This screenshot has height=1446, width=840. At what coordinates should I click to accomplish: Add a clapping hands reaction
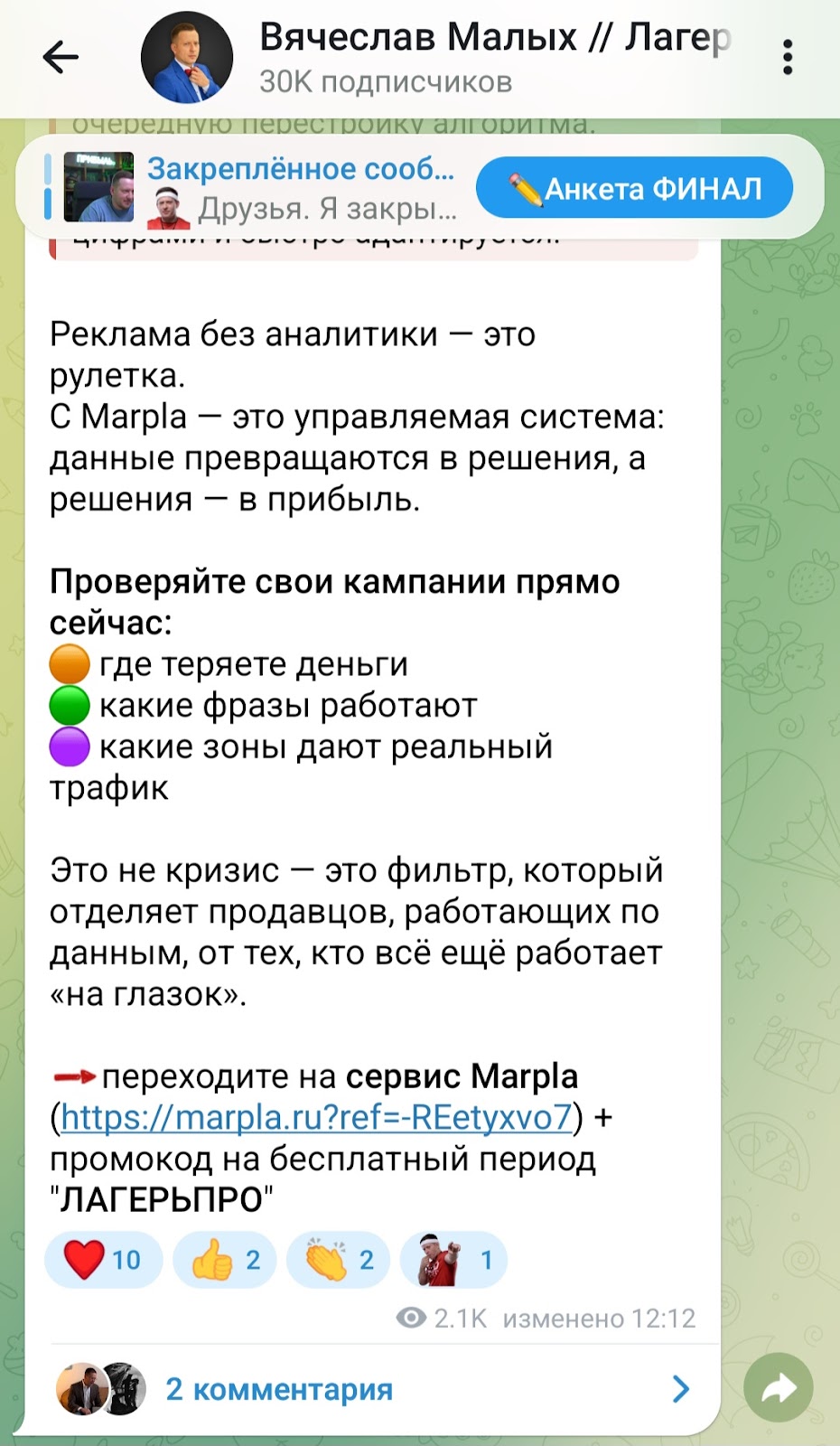[339, 1260]
